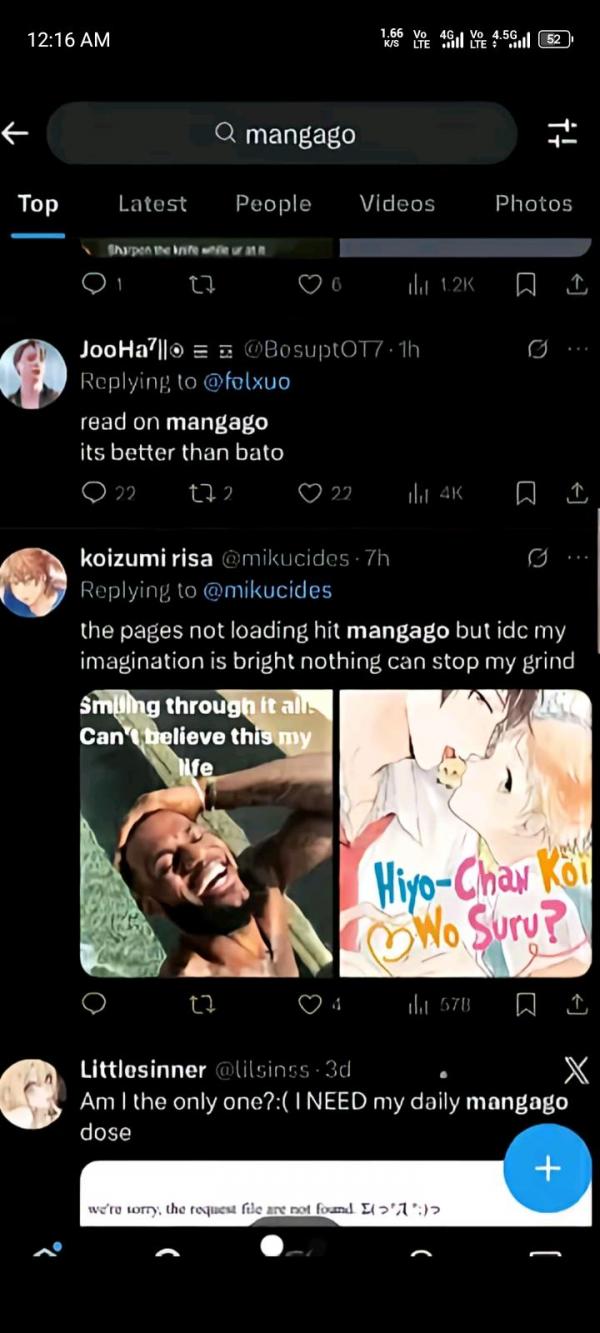This screenshot has height=1333, width=600.
Task: Like koizumi risa's post
Action: pos(311,1004)
